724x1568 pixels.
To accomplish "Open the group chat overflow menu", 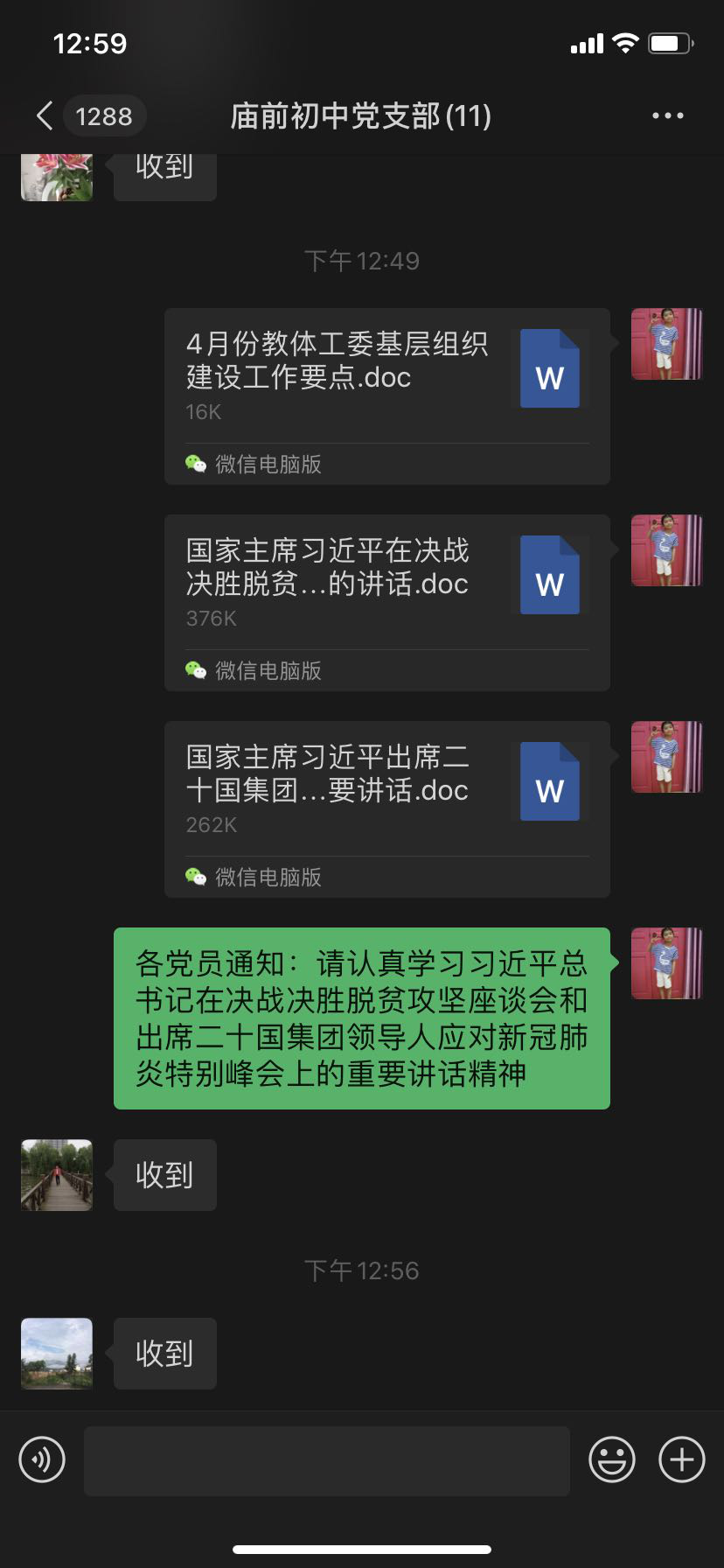I will click(667, 115).
